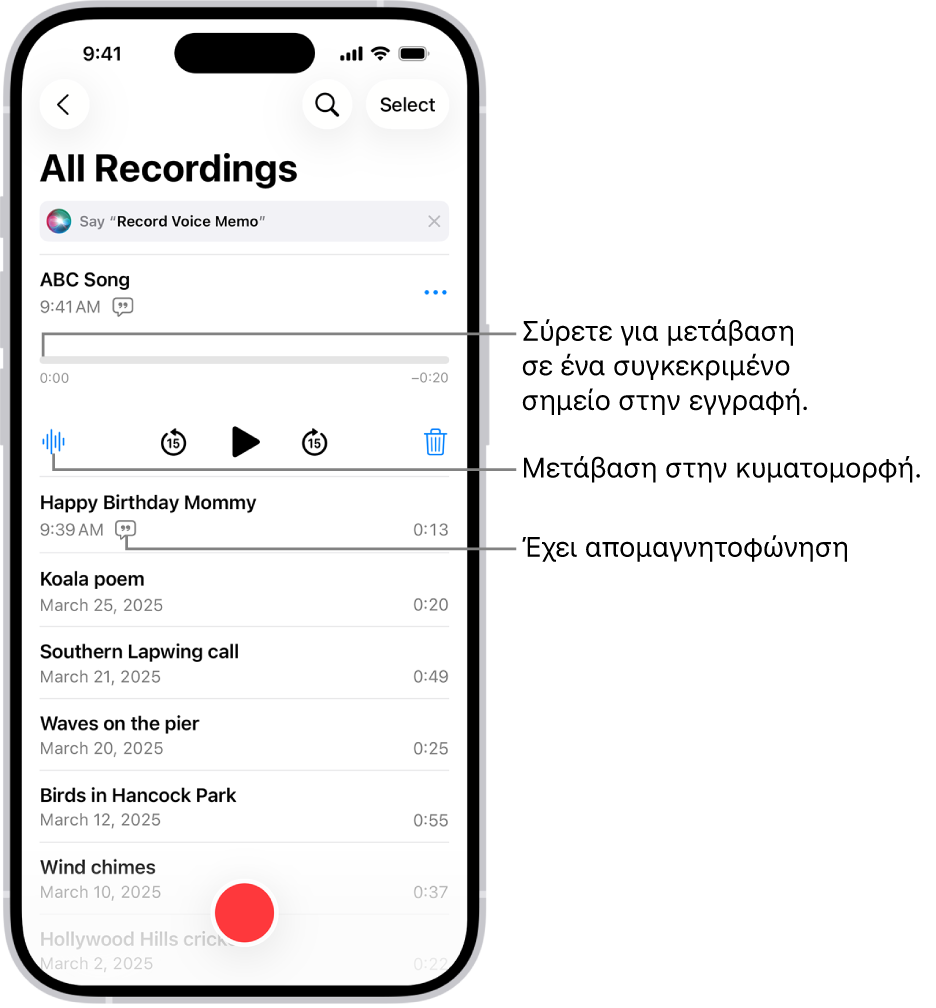Open Waves on the pier recording
The width and height of the screenshot is (936, 1008).
click(119, 724)
